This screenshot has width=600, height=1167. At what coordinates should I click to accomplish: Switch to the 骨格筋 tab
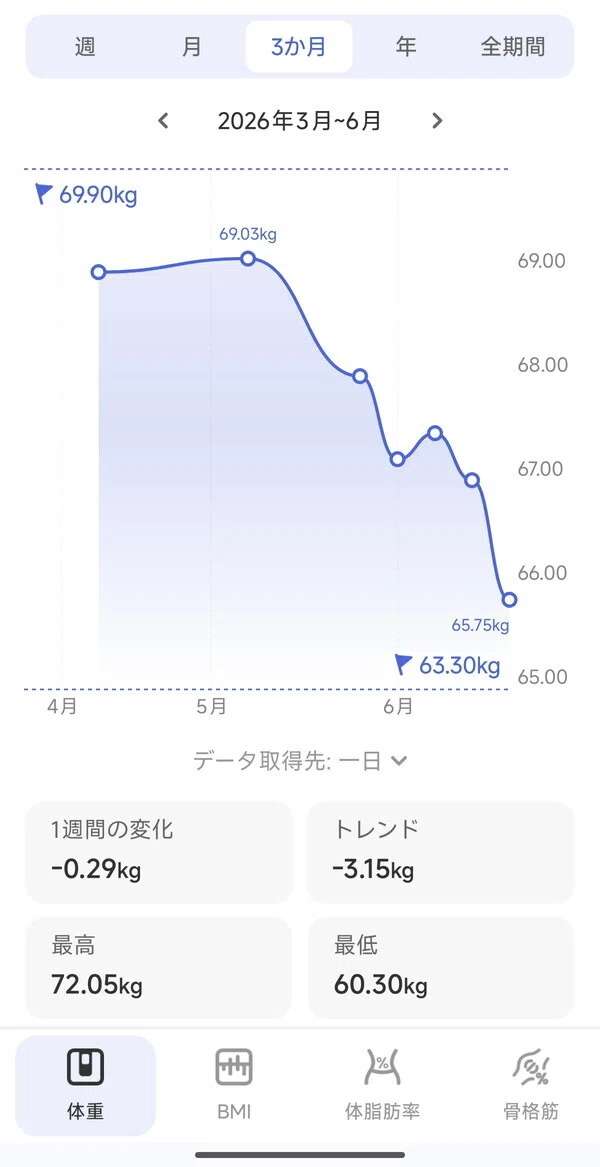click(531, 1085)
